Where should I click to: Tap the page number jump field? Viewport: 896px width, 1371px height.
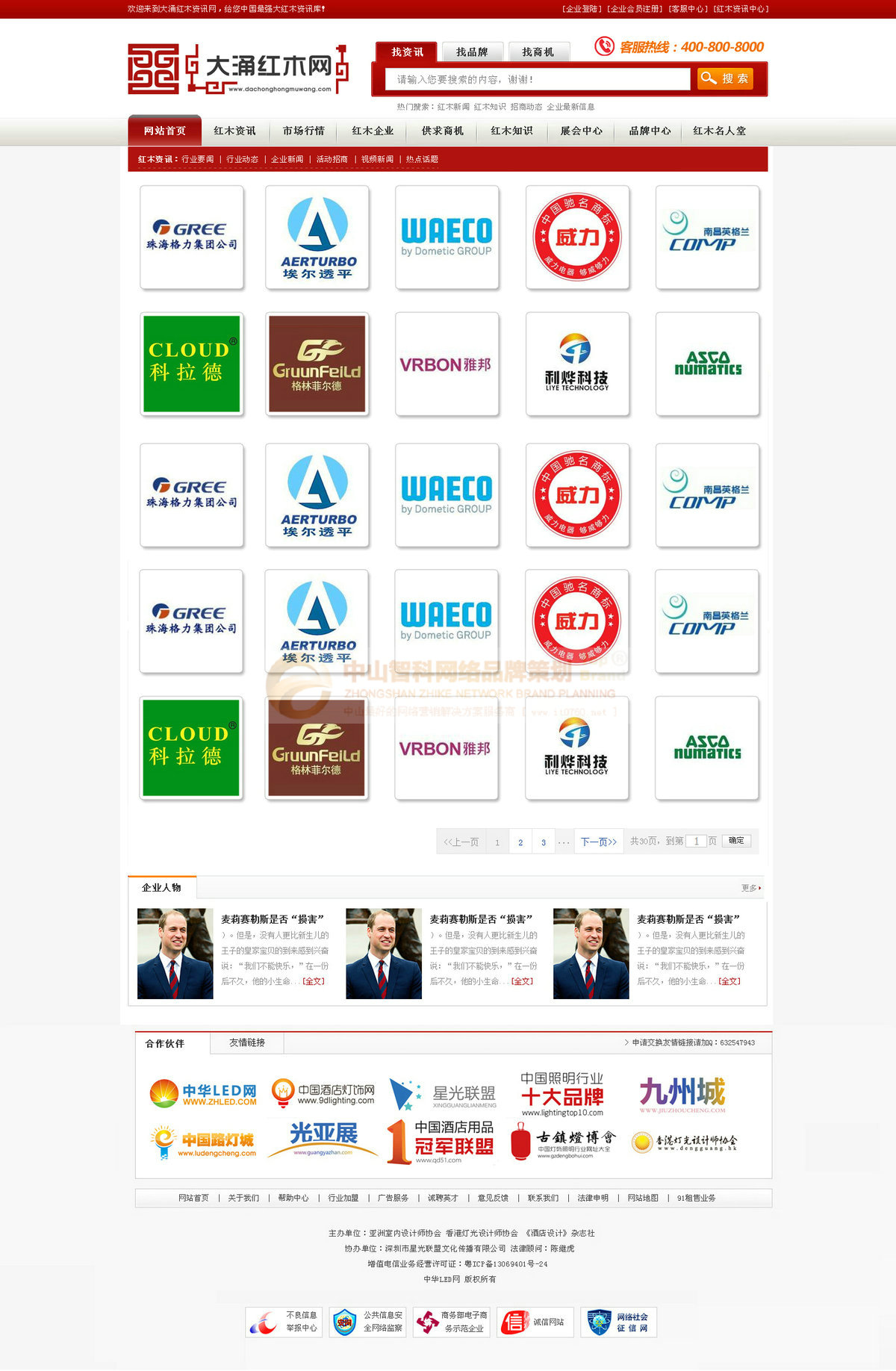click(696, 841)
